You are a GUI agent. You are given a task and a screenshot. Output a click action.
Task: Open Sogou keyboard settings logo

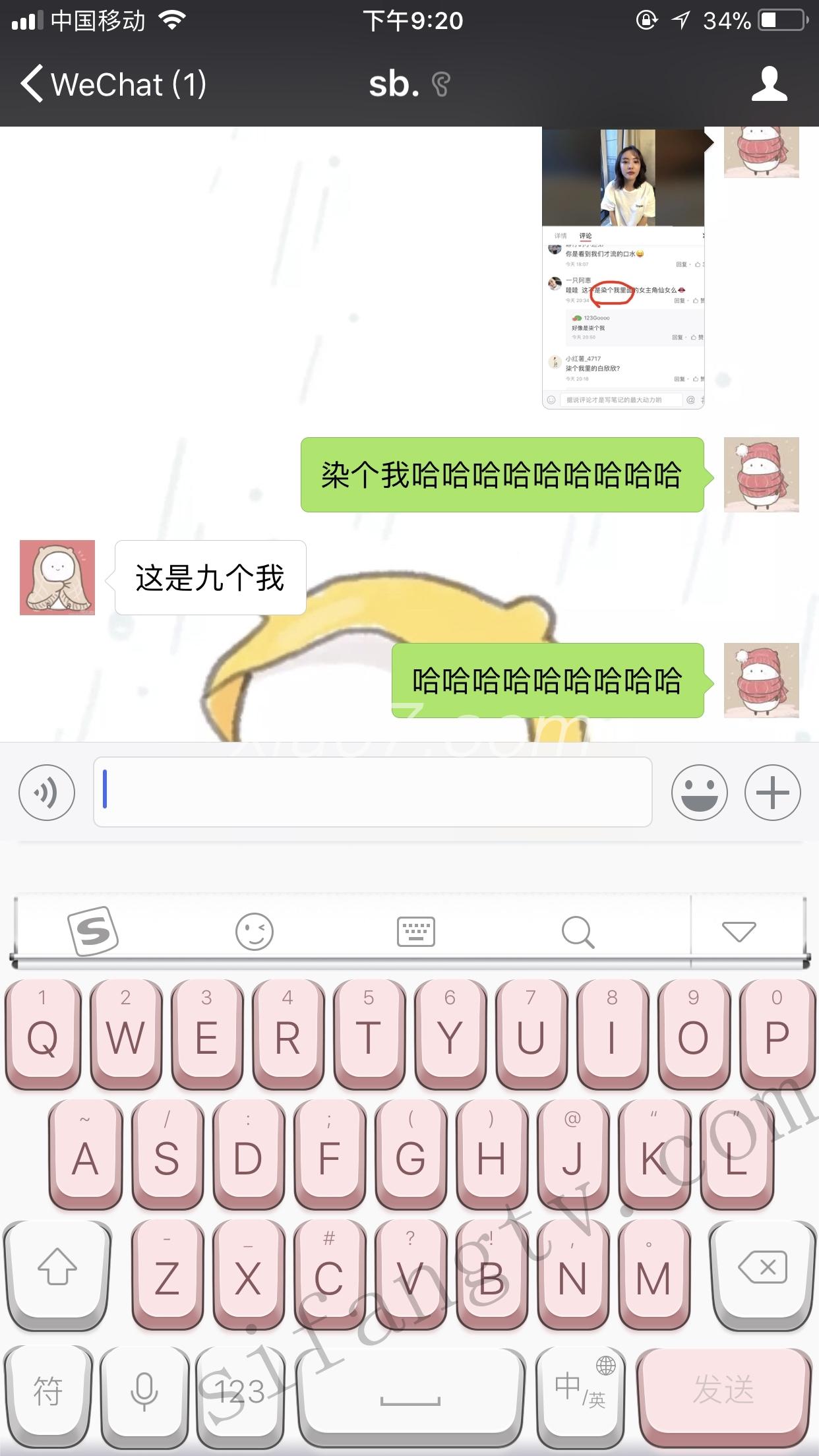pos(93,931)
